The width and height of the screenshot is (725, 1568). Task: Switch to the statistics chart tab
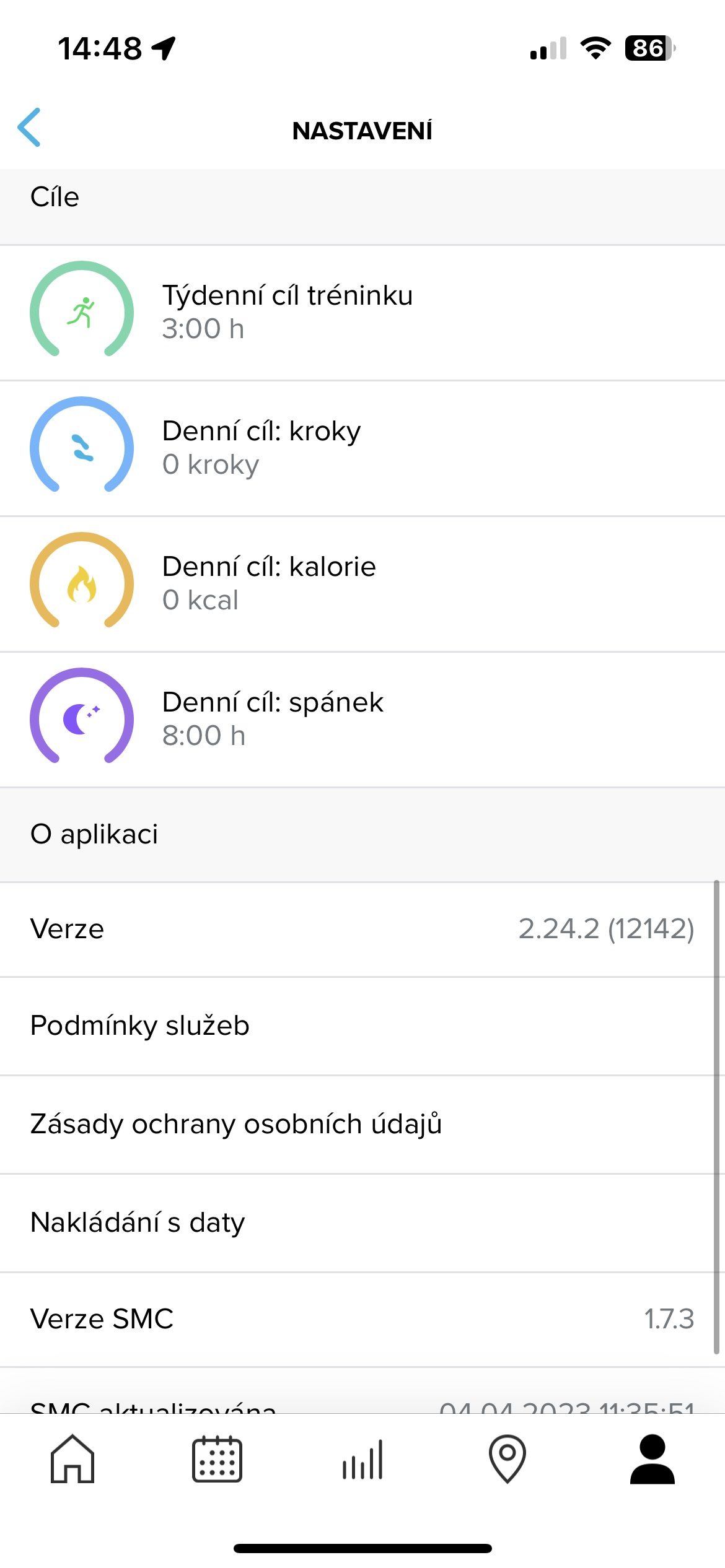(x=362, y=1459)
